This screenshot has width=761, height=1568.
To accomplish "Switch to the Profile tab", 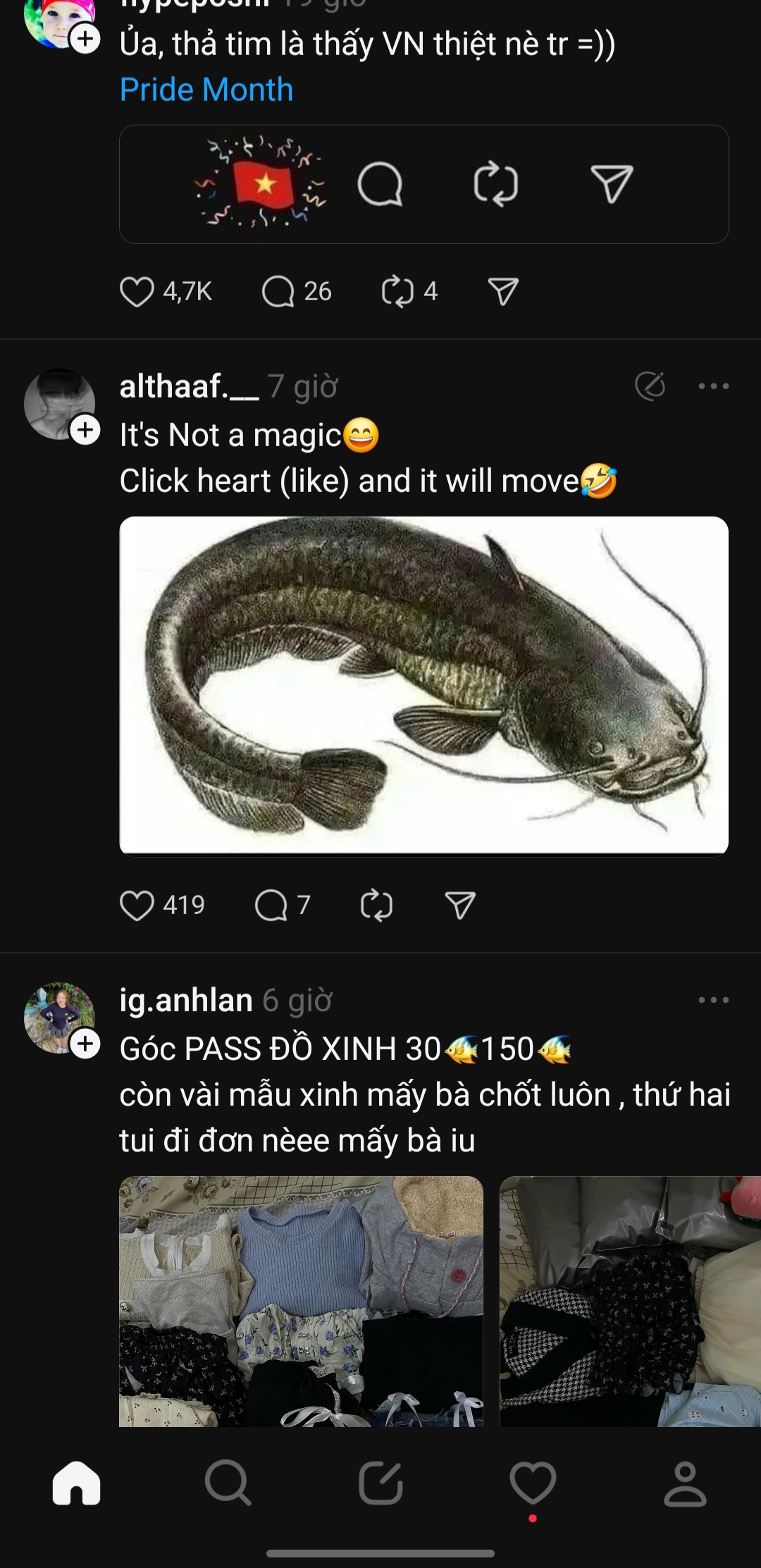I will pyautogui.click(x=685, y=1483).
